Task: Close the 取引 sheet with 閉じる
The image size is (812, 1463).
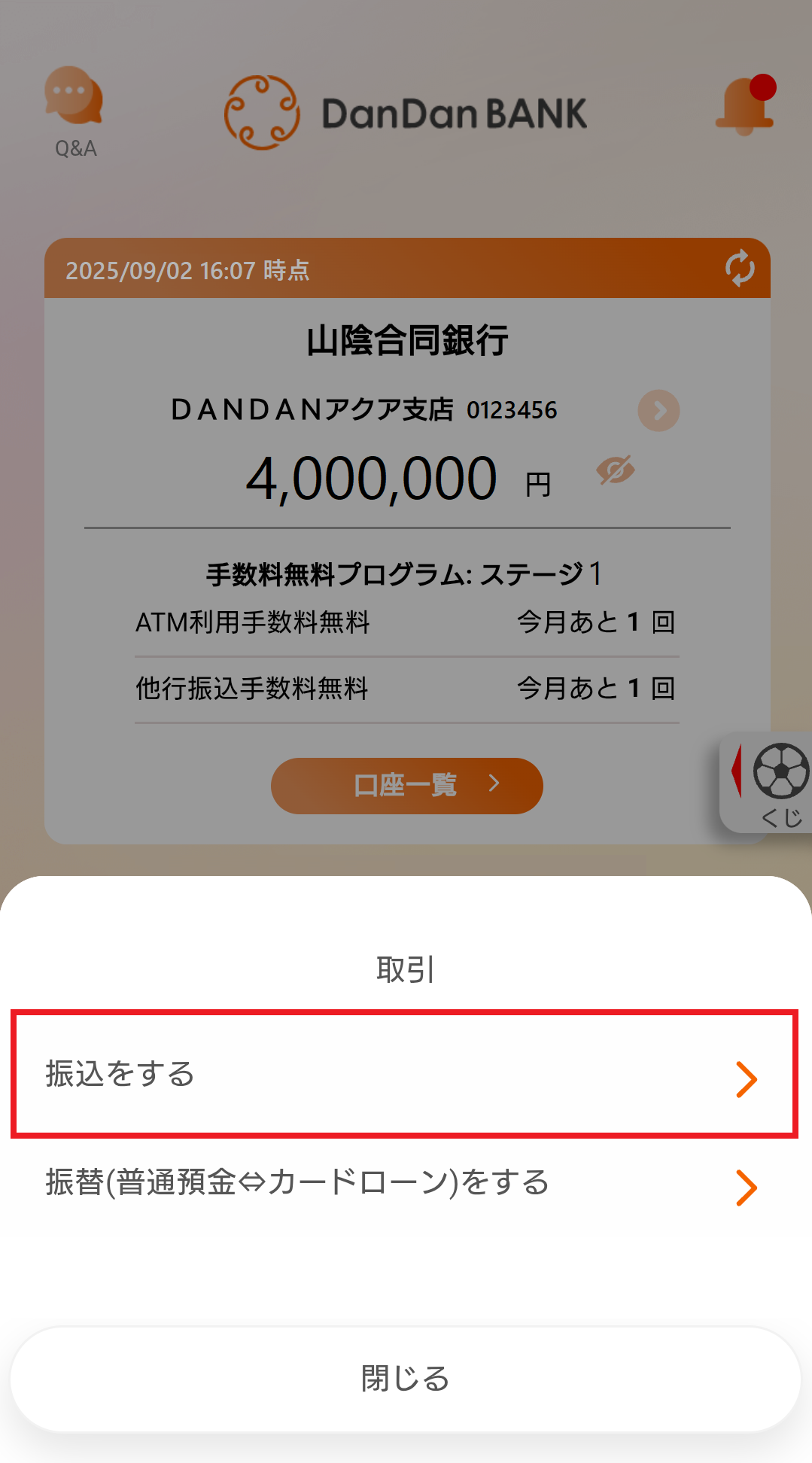Action: pyautogui.click(x=405, y=1379)
